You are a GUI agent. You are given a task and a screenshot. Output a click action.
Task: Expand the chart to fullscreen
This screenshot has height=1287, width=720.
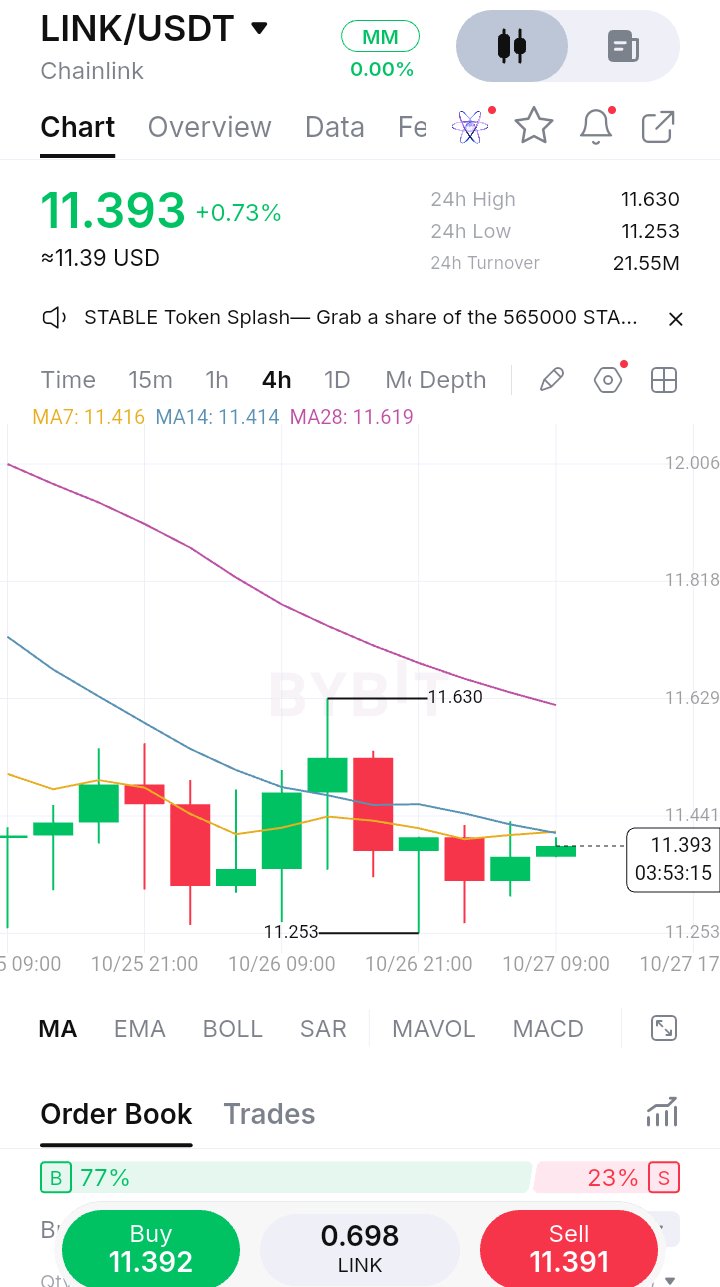(x=664, y=1028)
